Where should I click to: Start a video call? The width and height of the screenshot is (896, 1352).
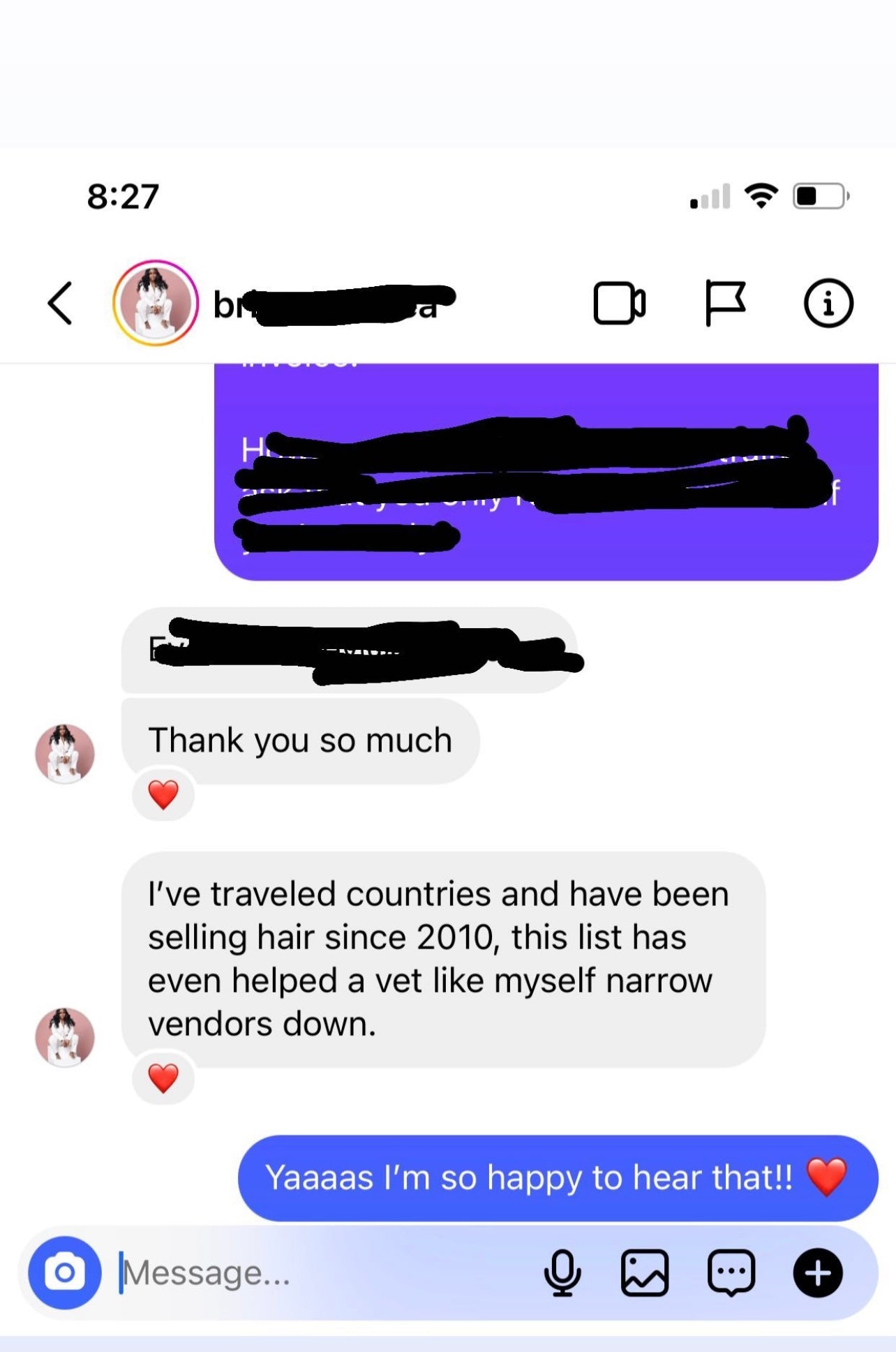pos(619,303)
